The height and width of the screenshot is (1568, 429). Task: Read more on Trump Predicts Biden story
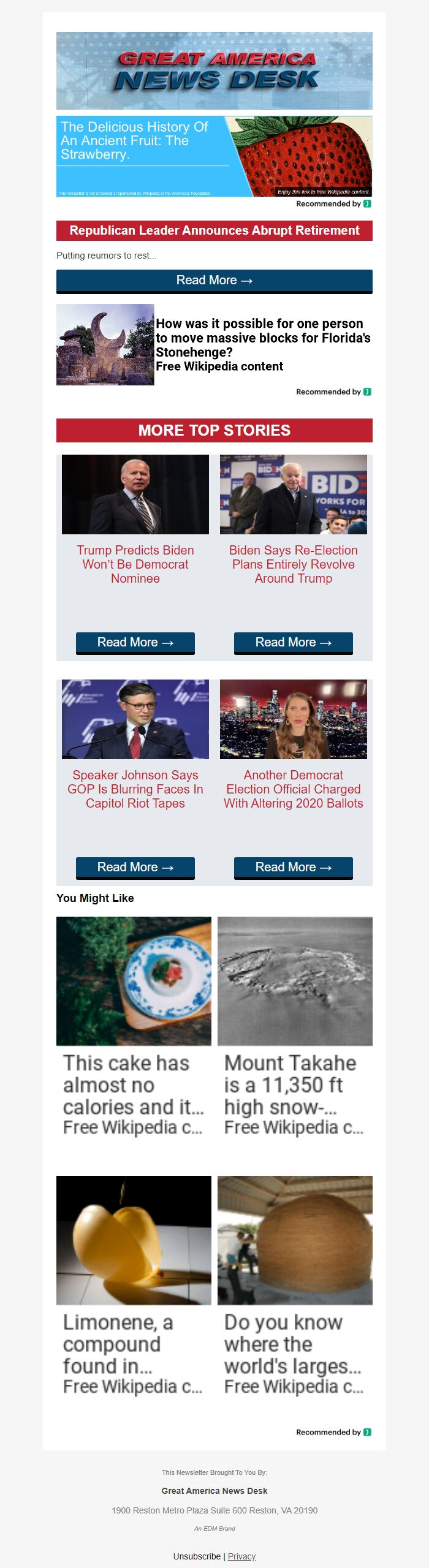click(135, 642)
